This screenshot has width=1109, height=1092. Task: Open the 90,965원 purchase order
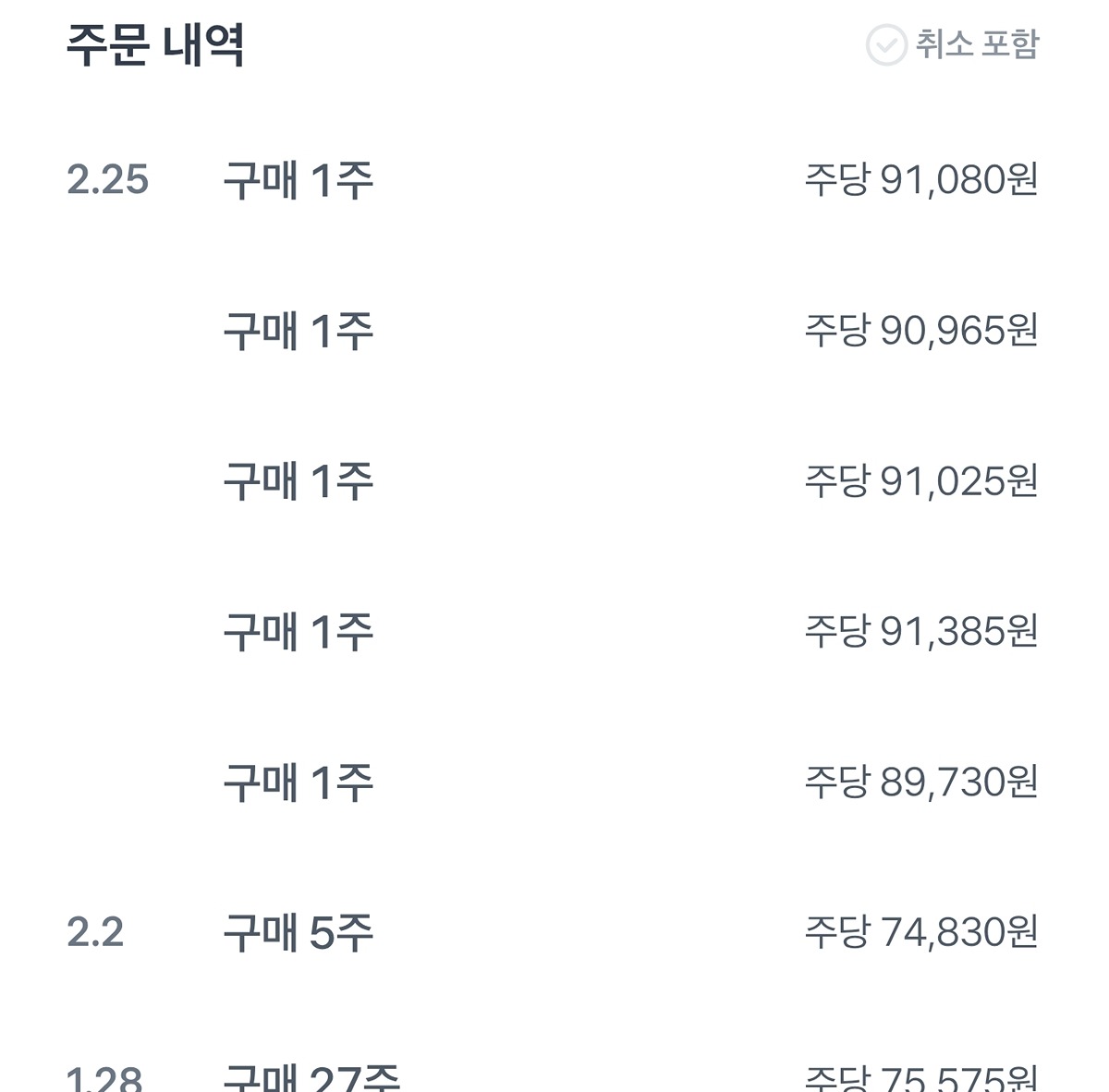tap(554, 331)
